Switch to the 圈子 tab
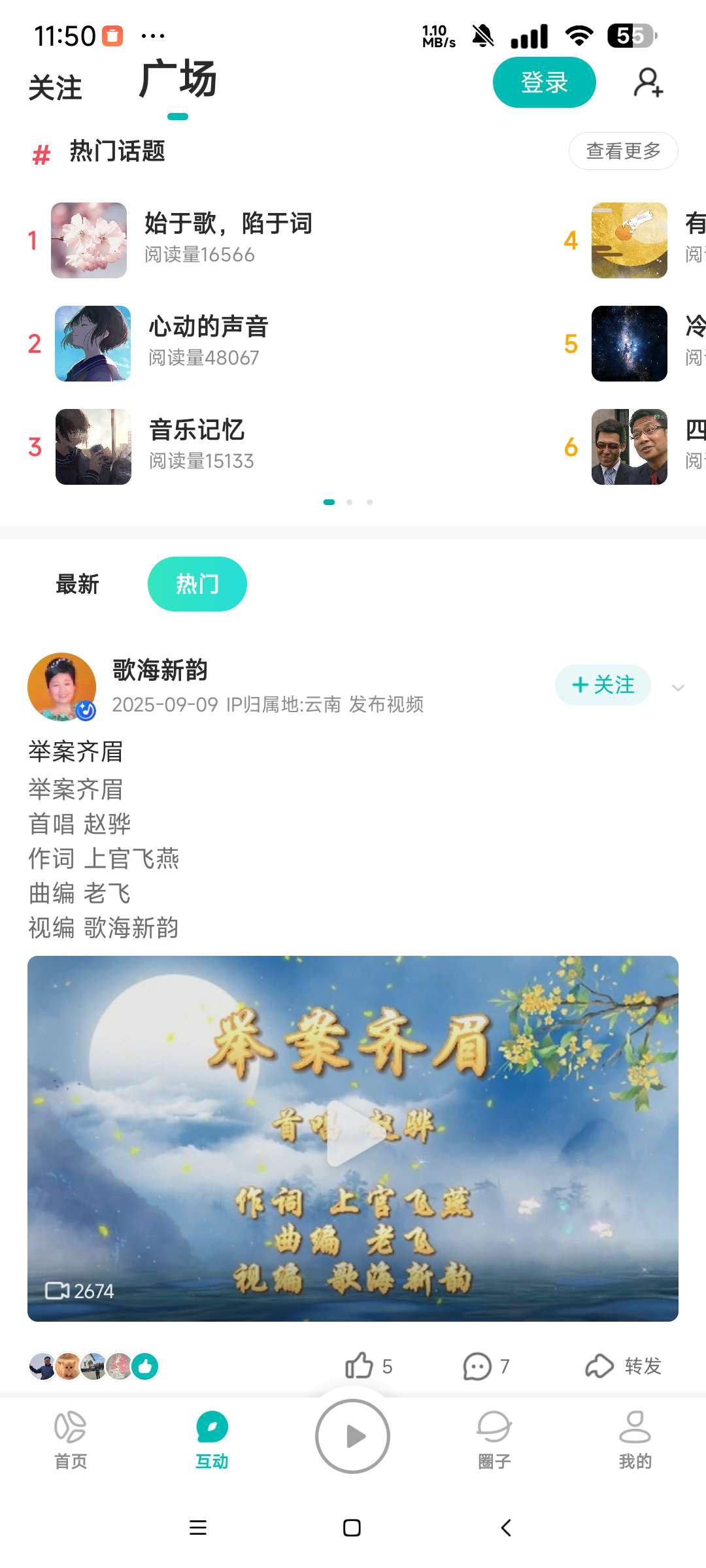The height and width of the screenshot is (1568, 706). [x=494, y=1441]
